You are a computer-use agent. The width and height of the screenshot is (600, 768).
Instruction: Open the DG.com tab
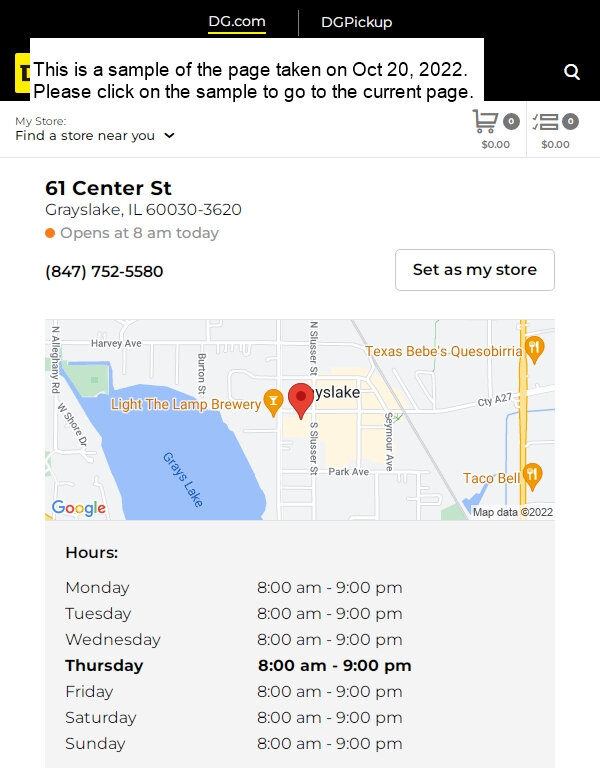coord(237,22)
